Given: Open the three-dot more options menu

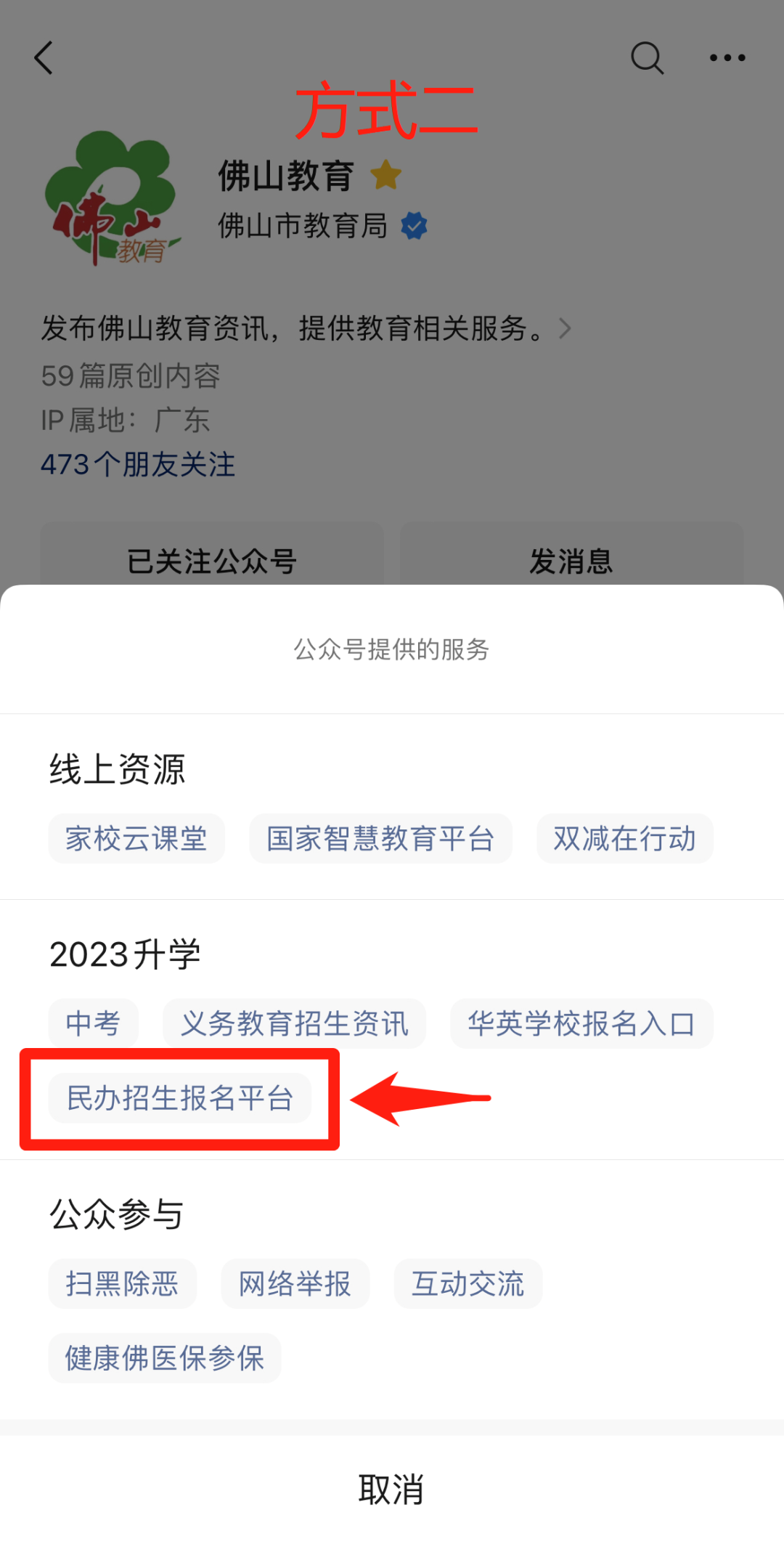Looking at the screenshot, I should (x=727, y=58).
